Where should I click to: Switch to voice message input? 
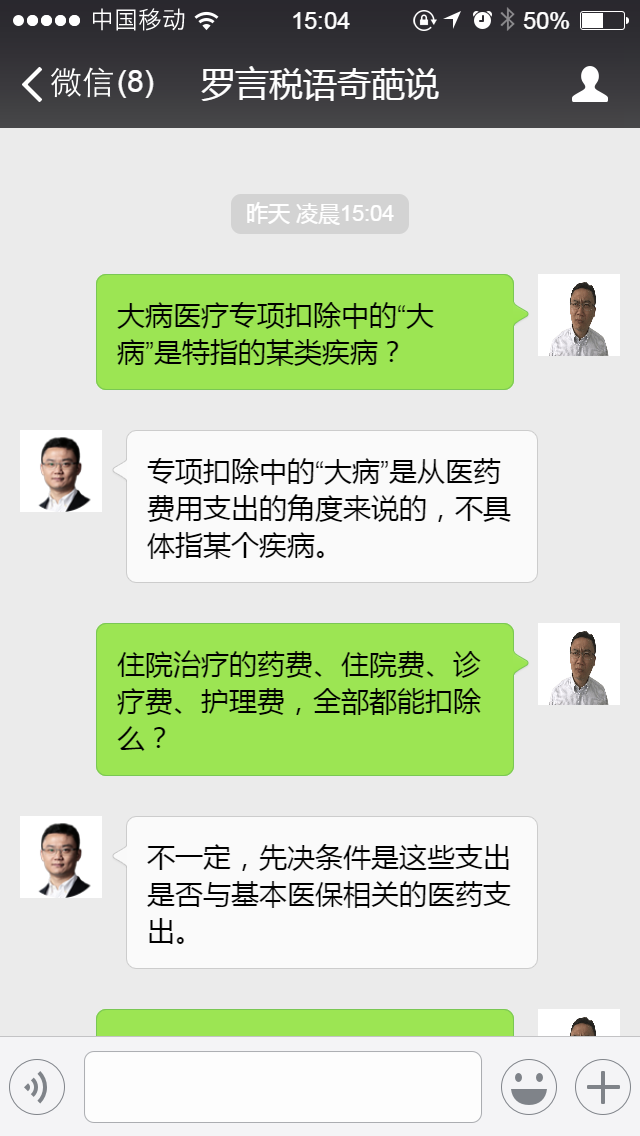point(37,1087)
